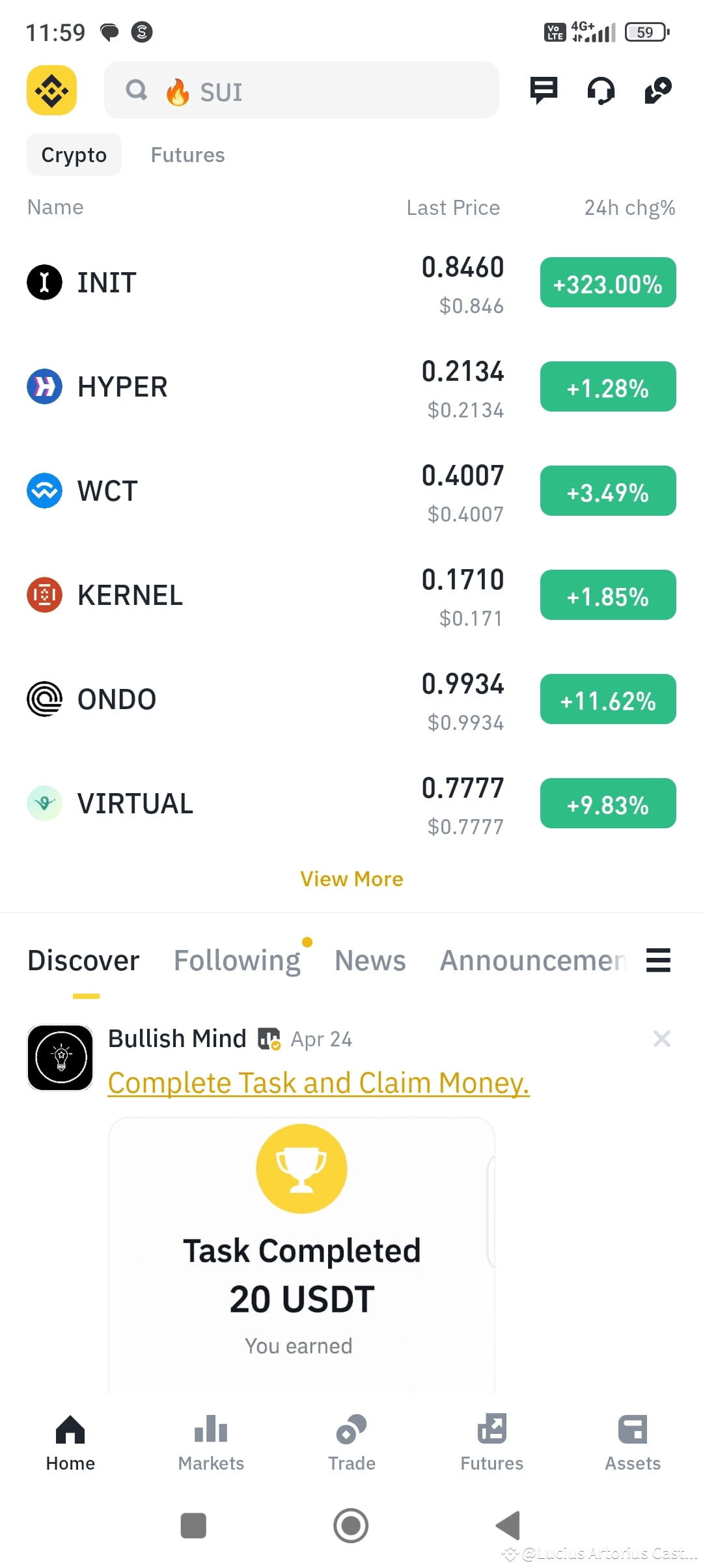Screen dimensions: 703x1568
Task: Sort by the 24h chg% column
Action: 629,207
